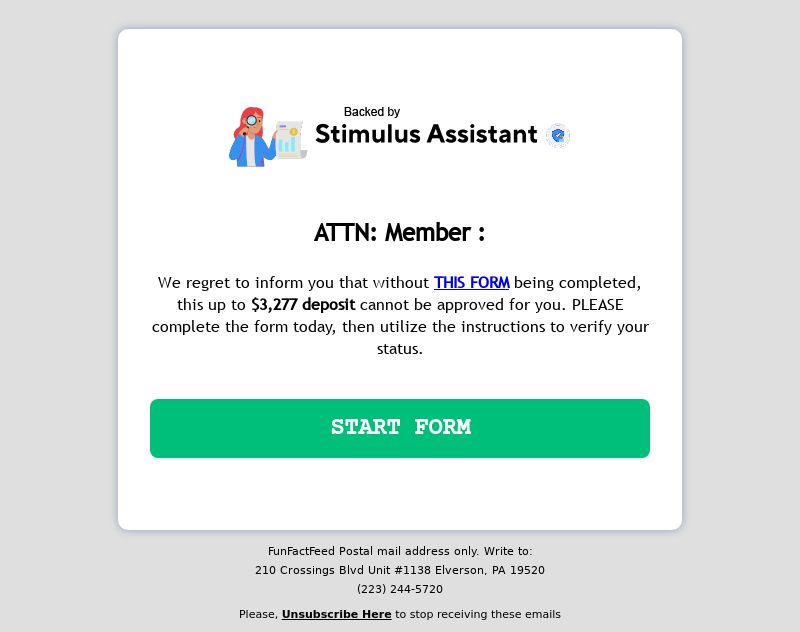Tap the green START FORM button

tap(400, 428)
